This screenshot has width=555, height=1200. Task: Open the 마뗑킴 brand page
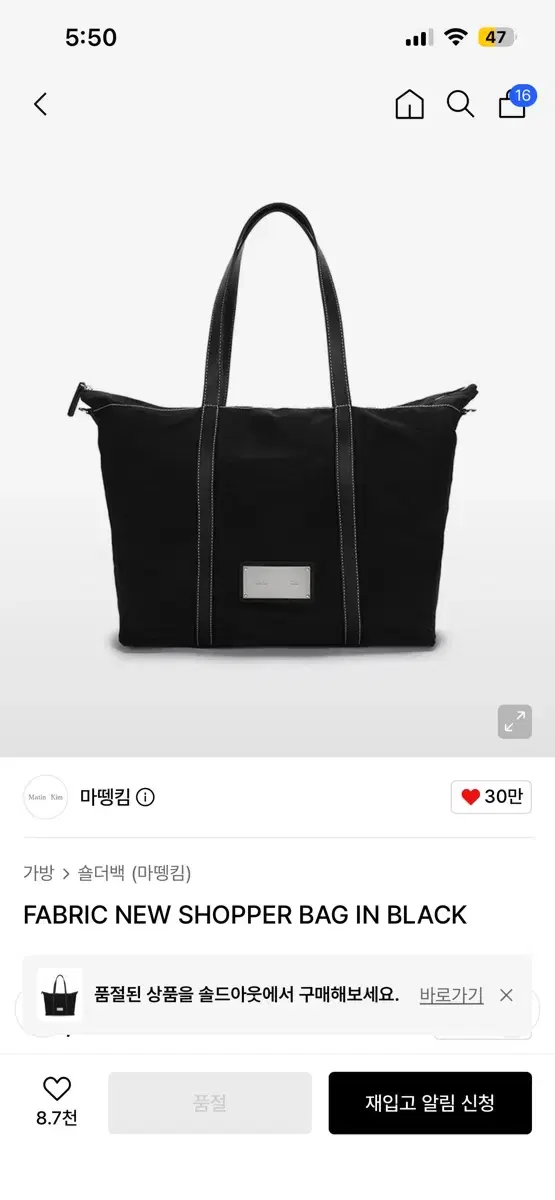coord(105,797)
